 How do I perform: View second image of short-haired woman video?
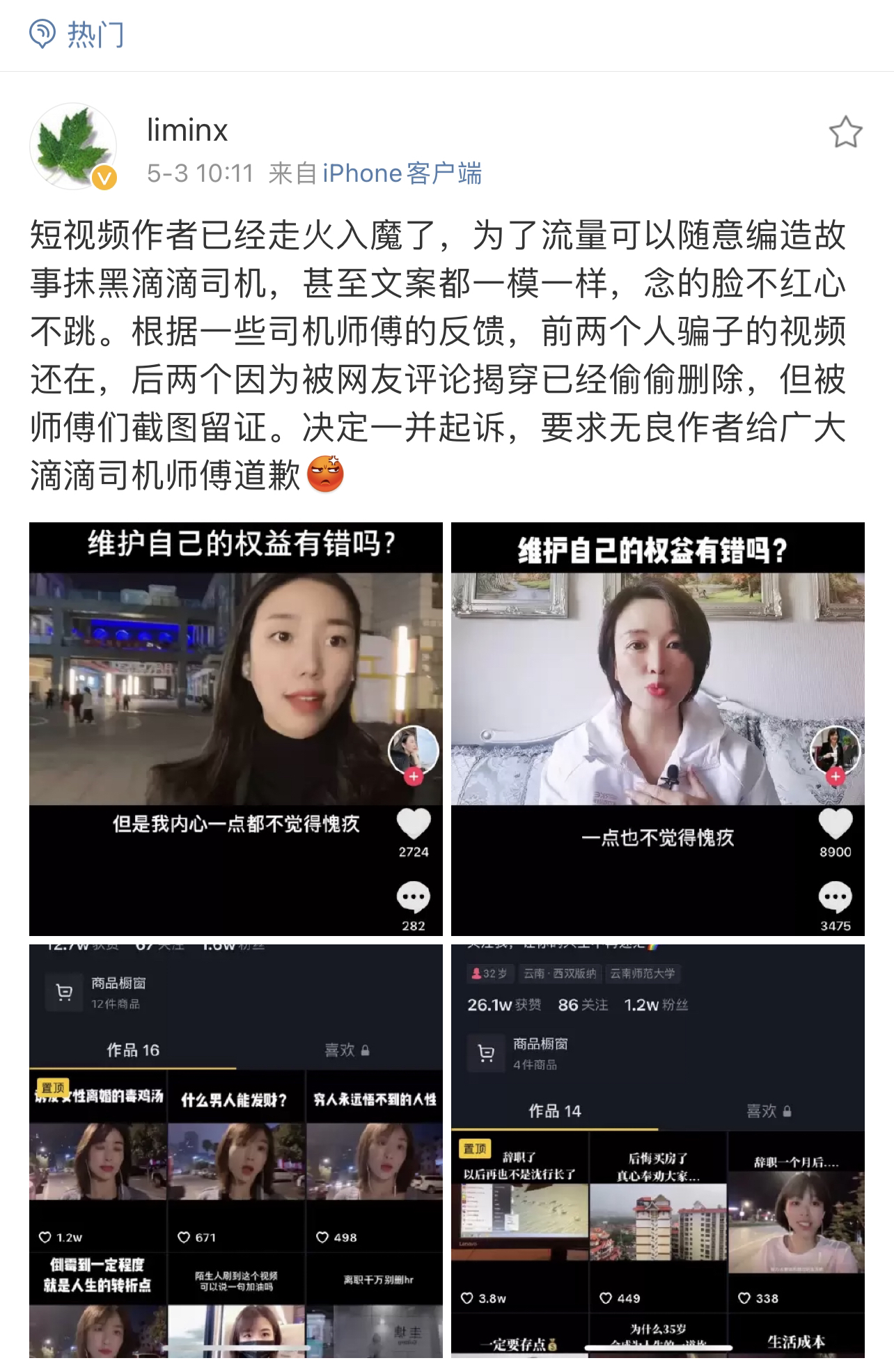(657, 728)
